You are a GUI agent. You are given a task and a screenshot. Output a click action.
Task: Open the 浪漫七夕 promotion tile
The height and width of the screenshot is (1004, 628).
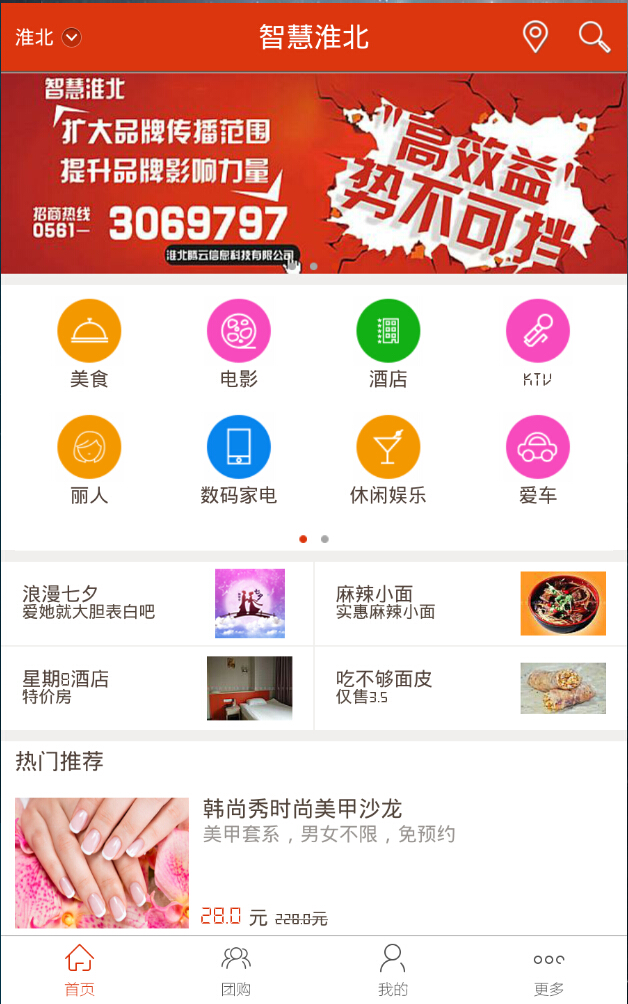[157, 603]
